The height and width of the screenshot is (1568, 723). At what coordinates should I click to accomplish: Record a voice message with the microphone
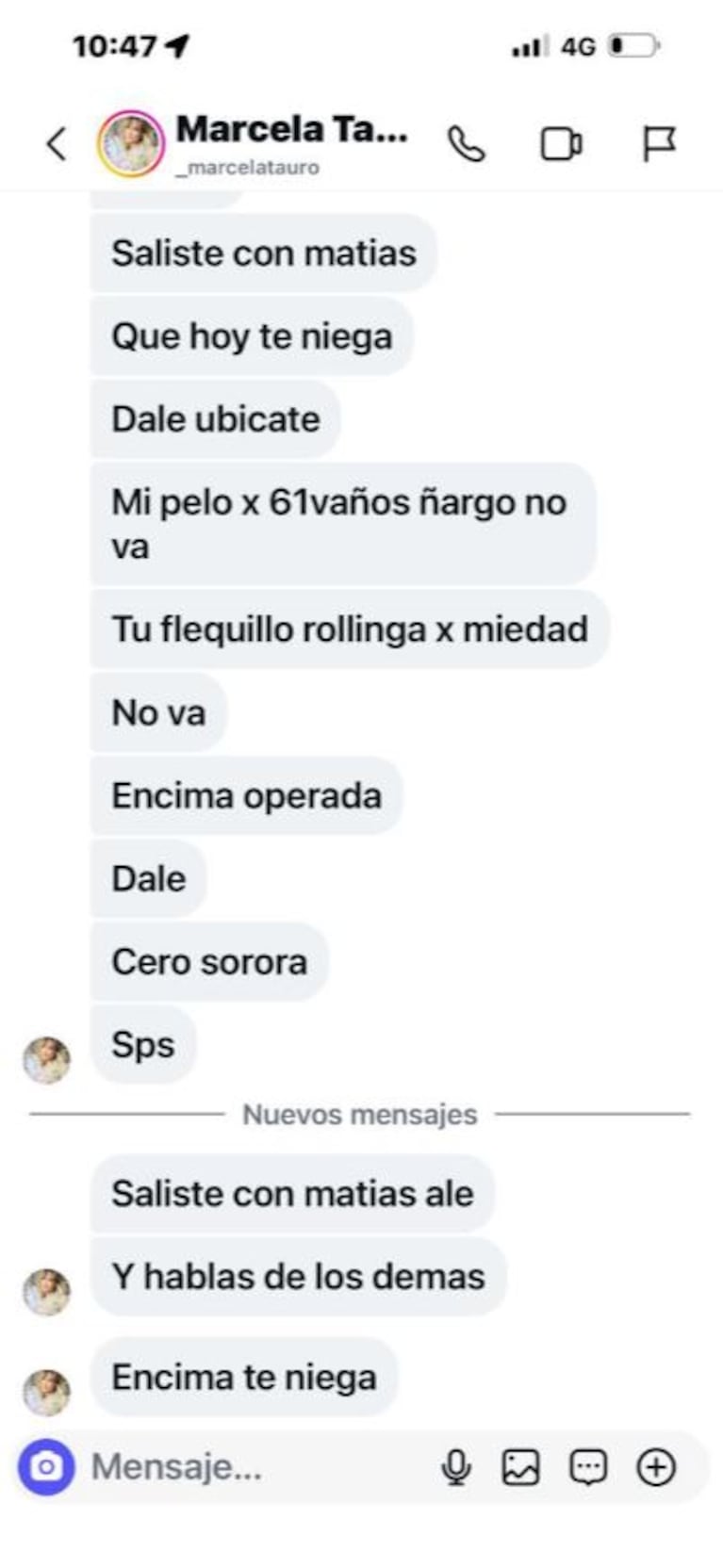pos(456,1467)
